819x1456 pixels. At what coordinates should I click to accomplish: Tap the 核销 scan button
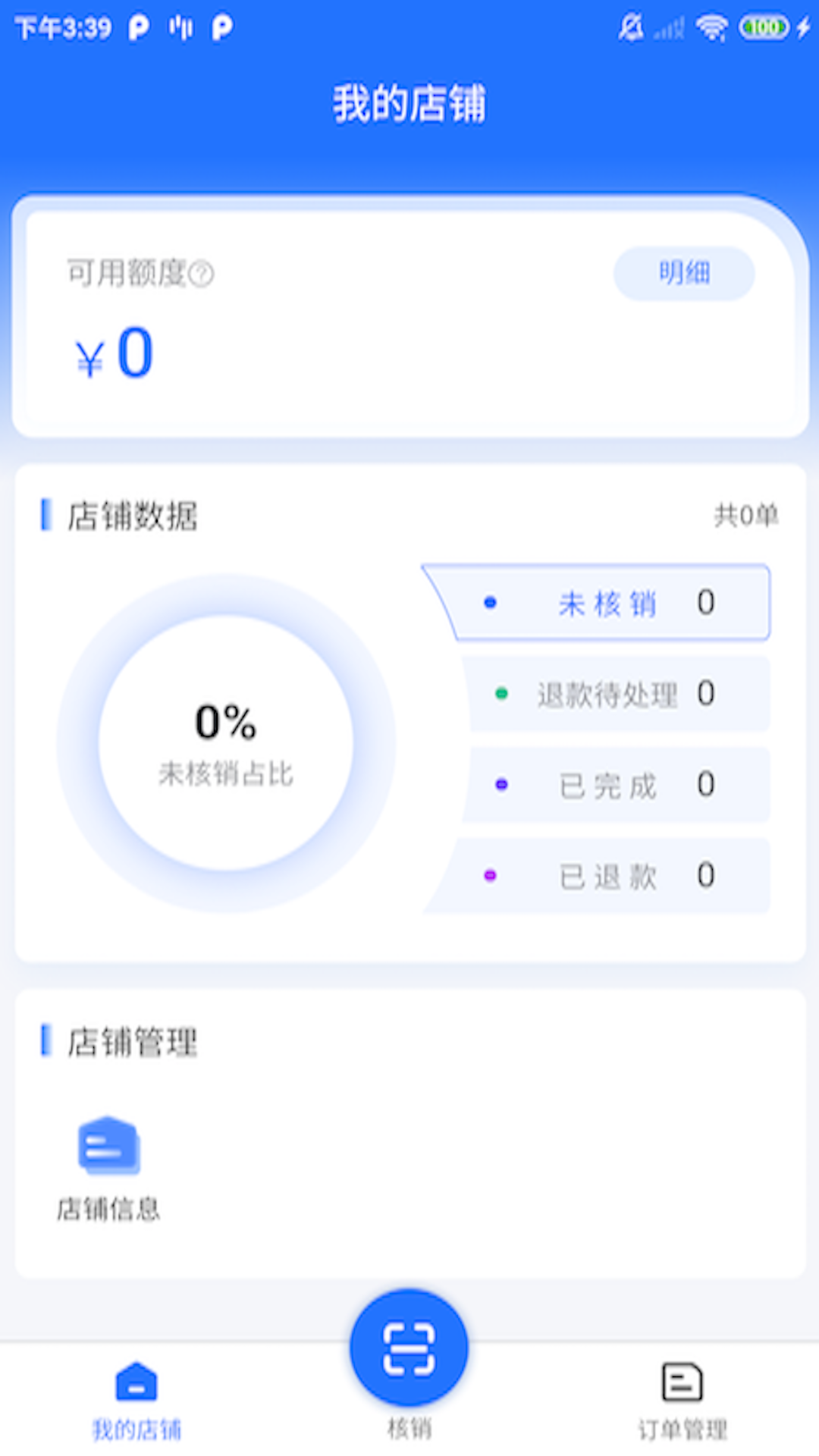click(x=409, y=1350)
